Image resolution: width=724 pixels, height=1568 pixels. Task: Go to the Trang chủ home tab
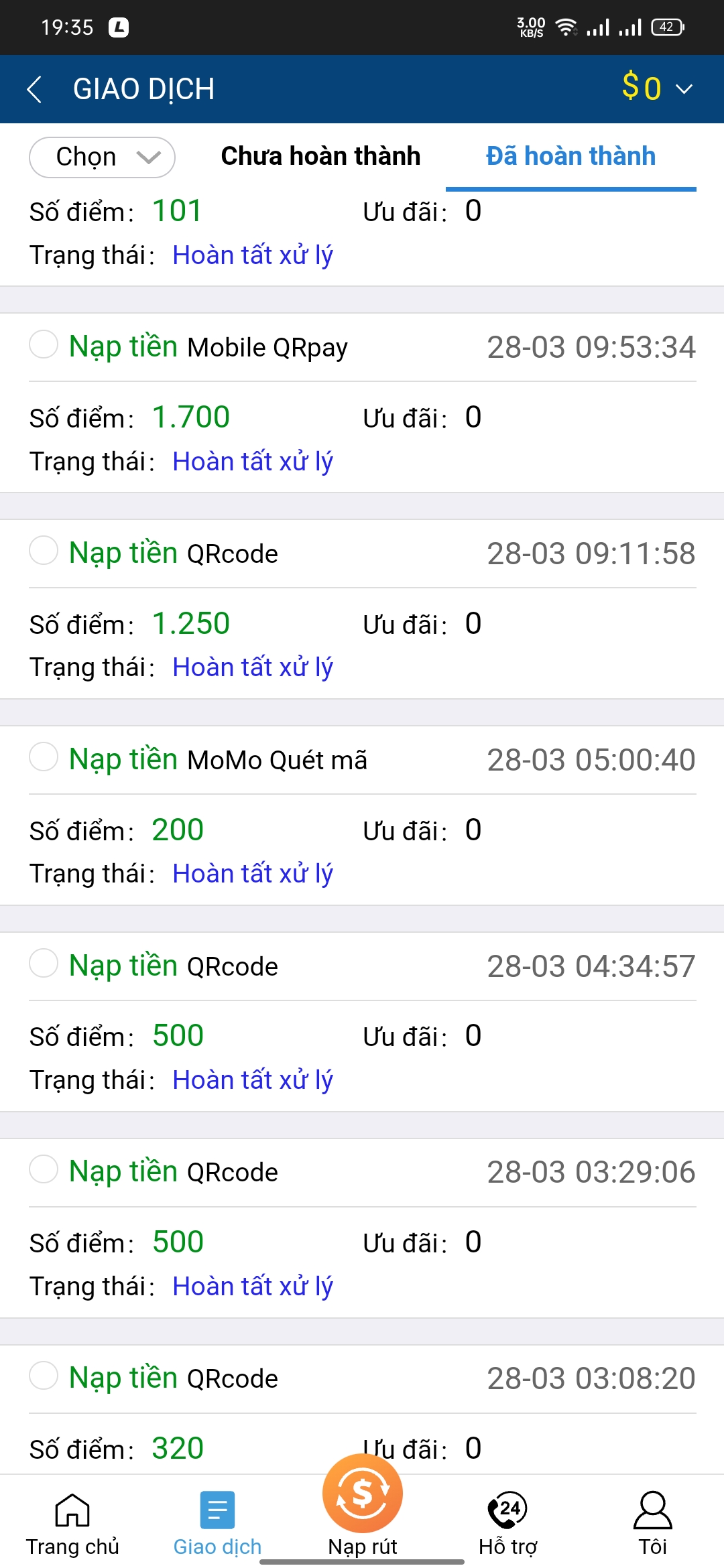pyautogui.click(x=72, y=1522)
